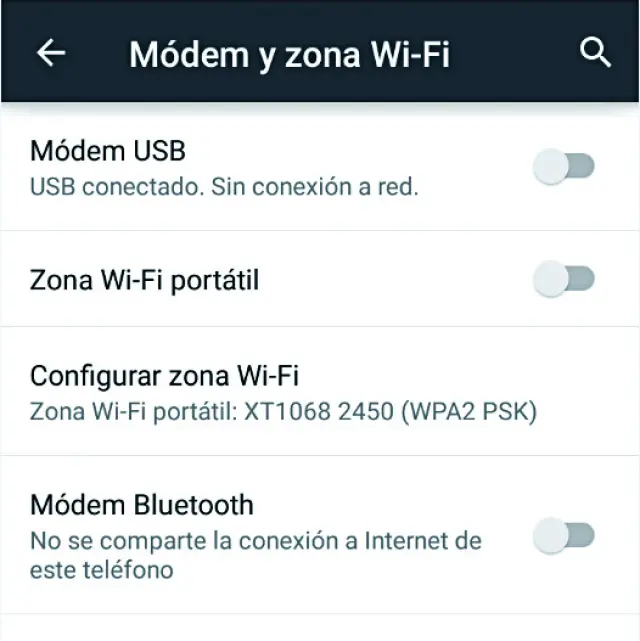Screen dimensions: 640x641
Task: Go back using the arrow icon
Action: (50, 53)
